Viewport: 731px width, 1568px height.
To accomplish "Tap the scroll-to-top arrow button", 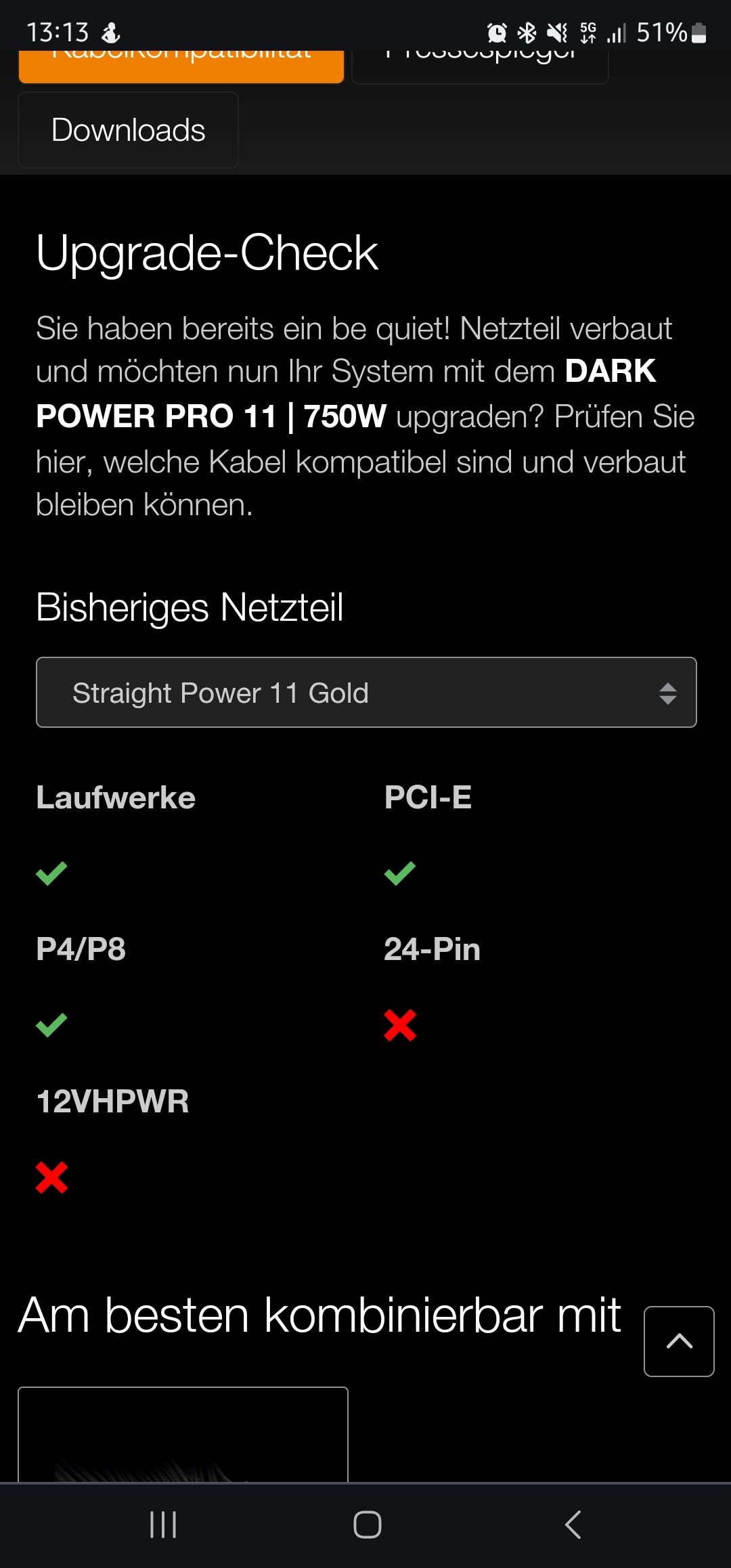I will tap(679, 1341).
